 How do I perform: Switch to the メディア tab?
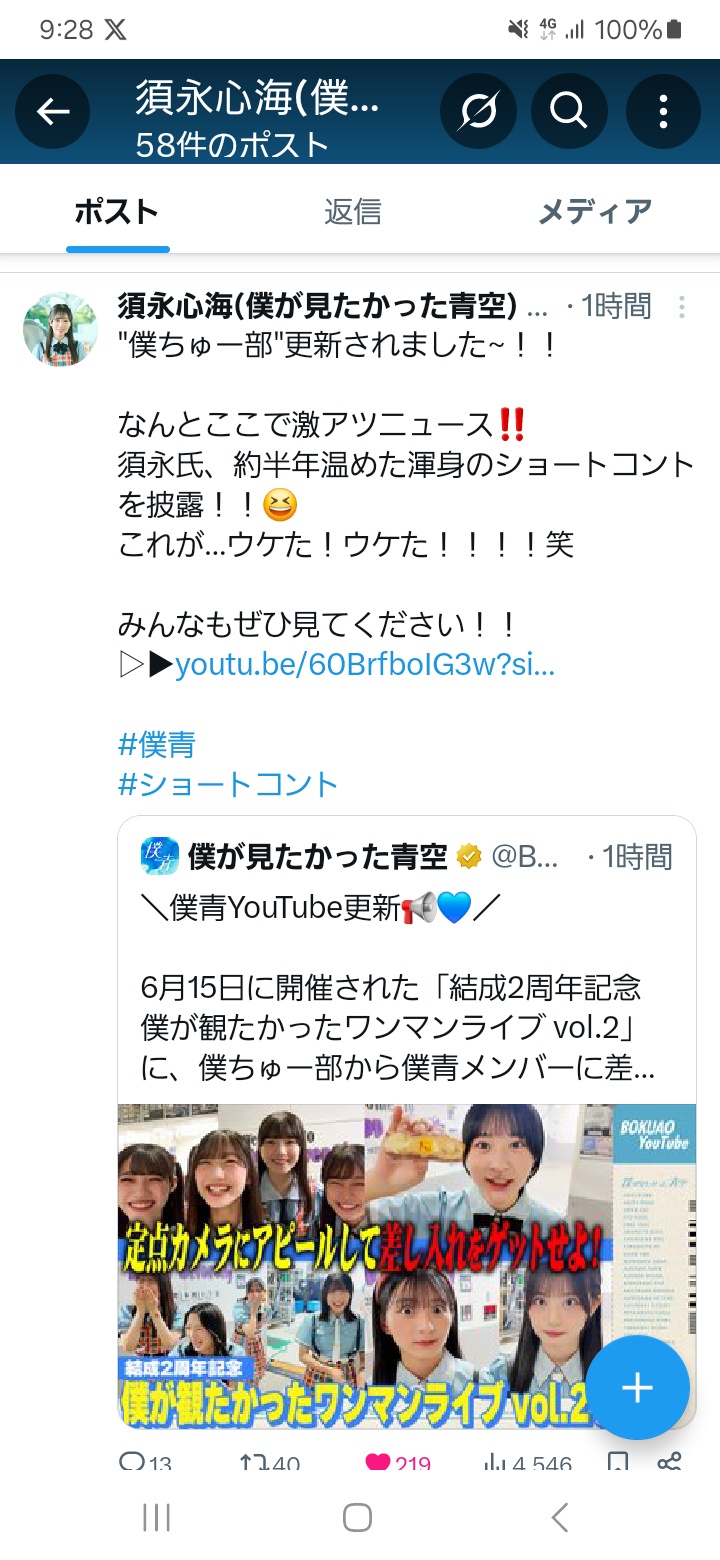[x=595, y=212]
